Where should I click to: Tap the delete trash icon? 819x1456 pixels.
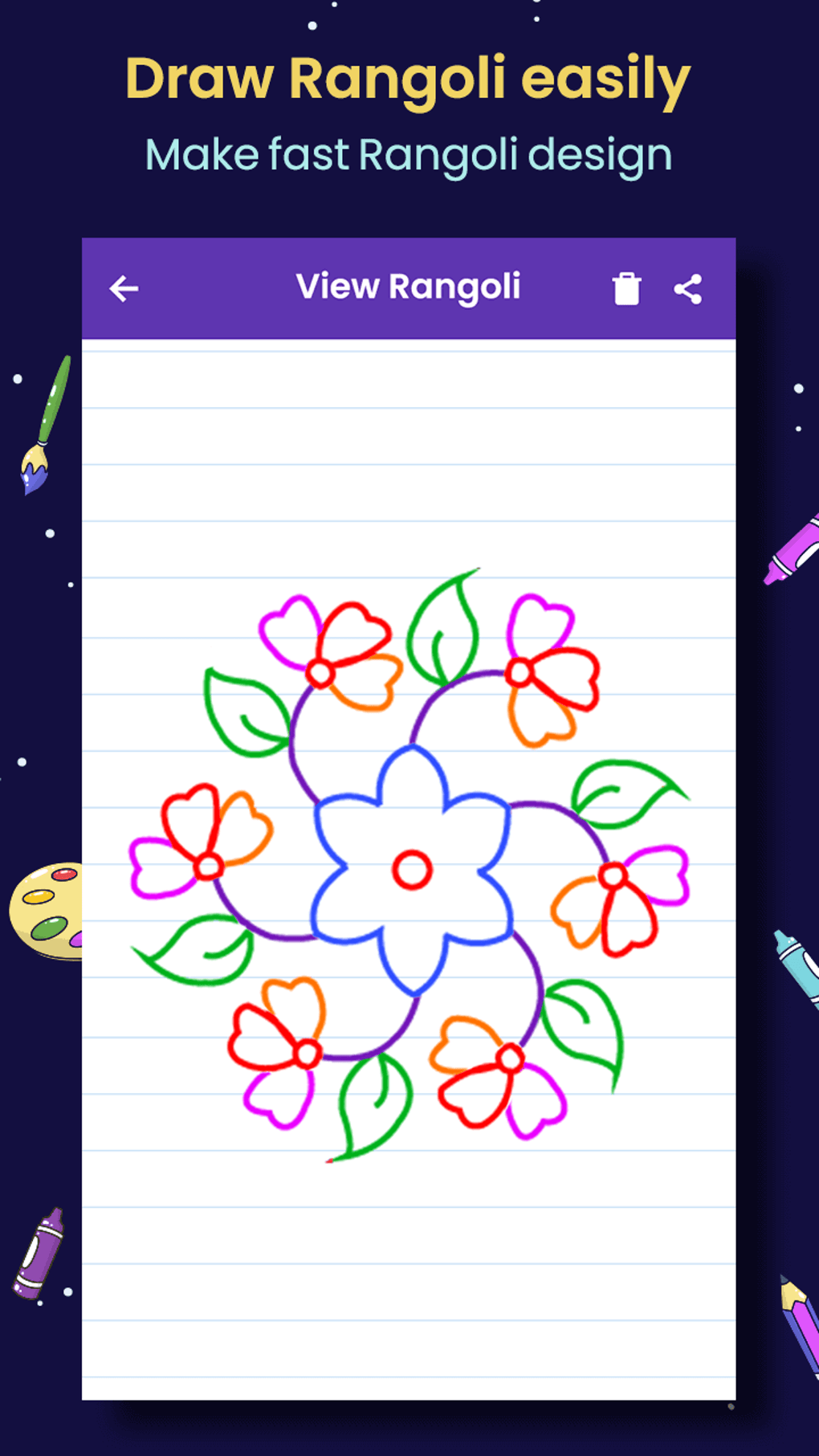click(627, 290)
